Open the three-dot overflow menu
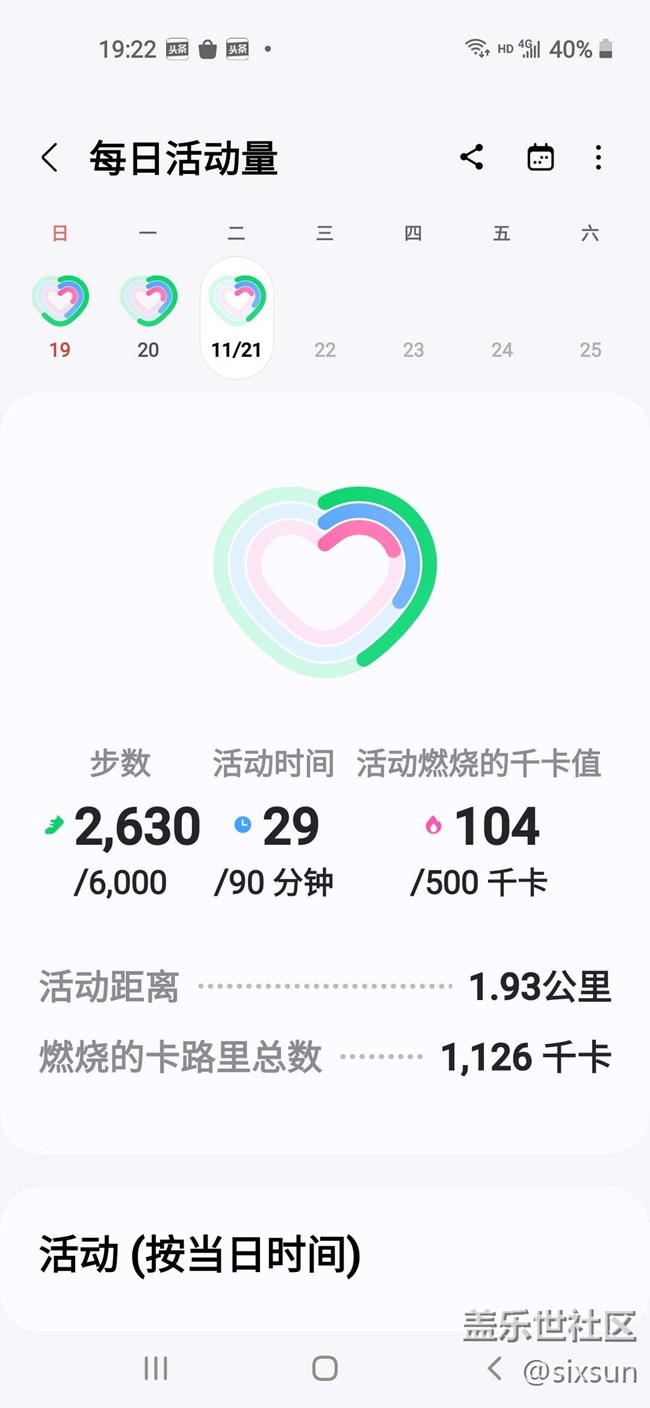650x1408 pixels. (x=598, y=158)
